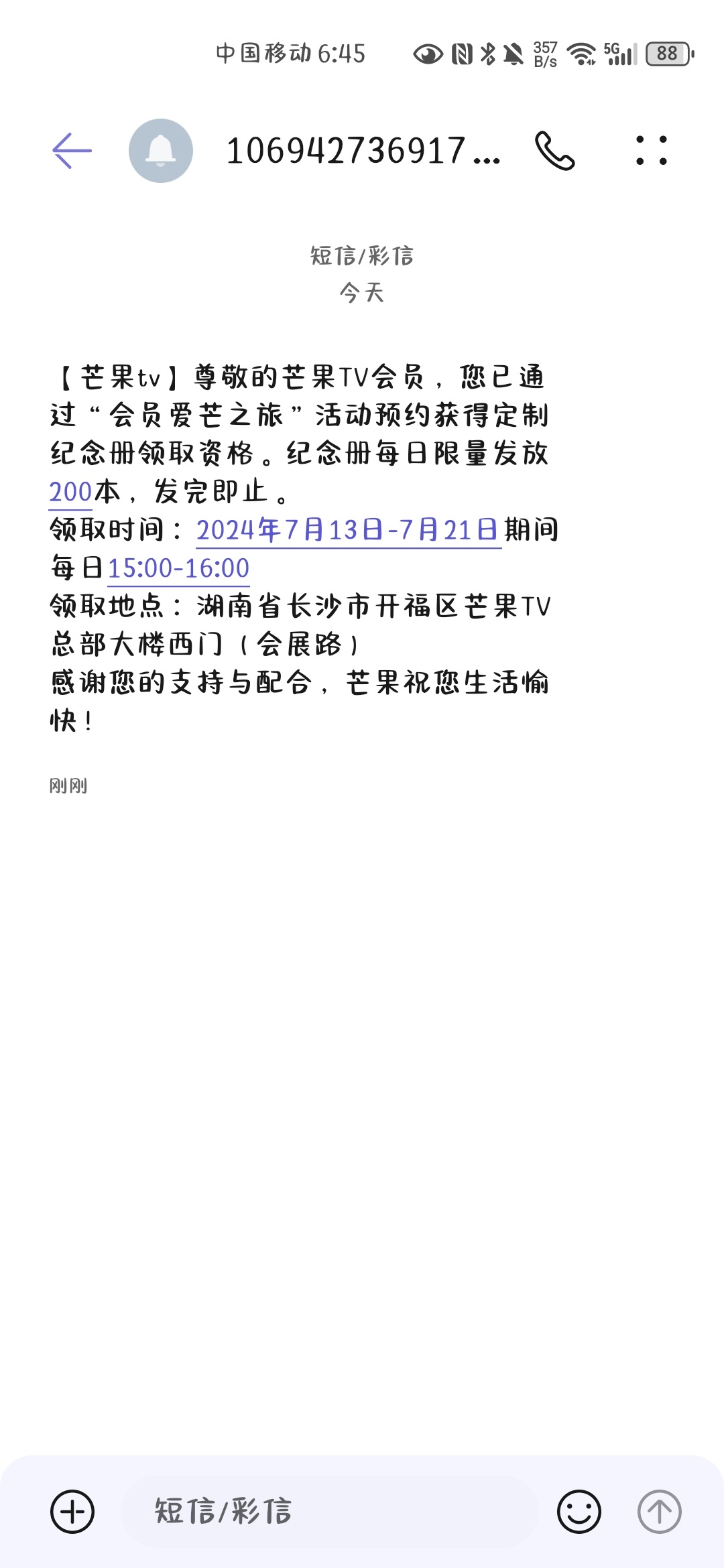Tap the underlined "200" in the message
Viewport: 724px width, 1568px height.
tap(69, 491)
